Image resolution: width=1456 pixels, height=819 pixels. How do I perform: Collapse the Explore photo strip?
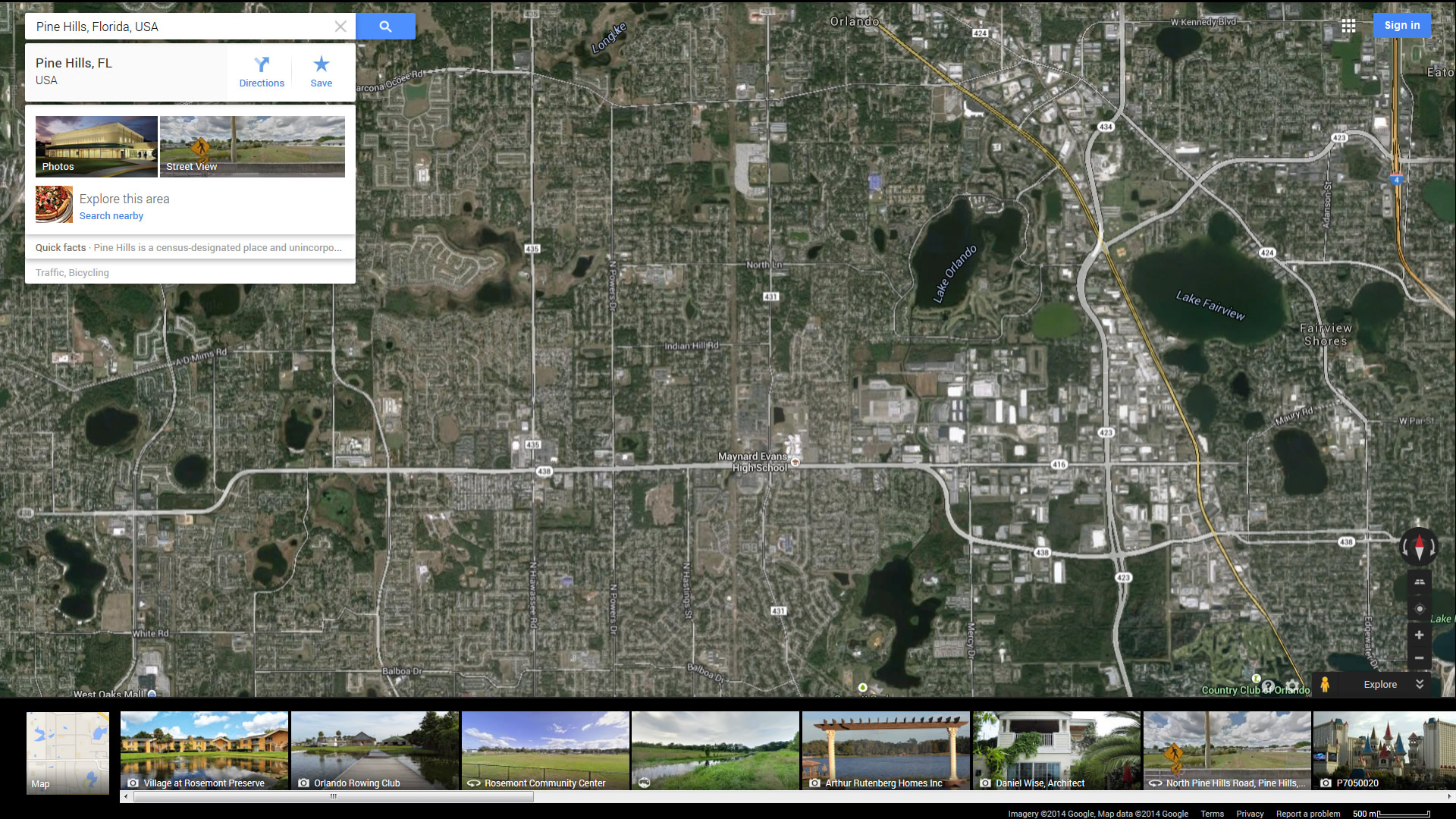click(1420, 684)
